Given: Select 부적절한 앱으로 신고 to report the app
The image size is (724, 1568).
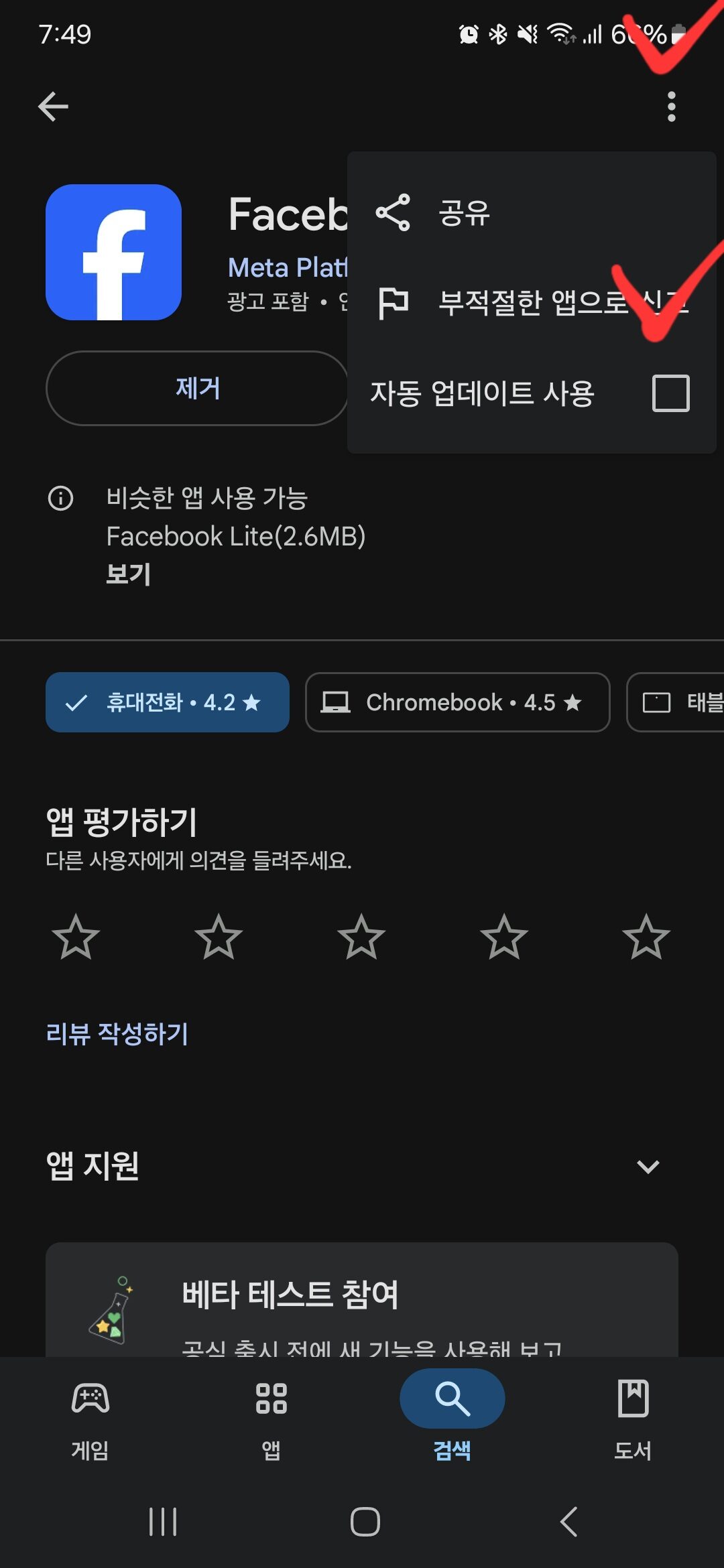Looking at the screenshot, I should tap(530, 302).
